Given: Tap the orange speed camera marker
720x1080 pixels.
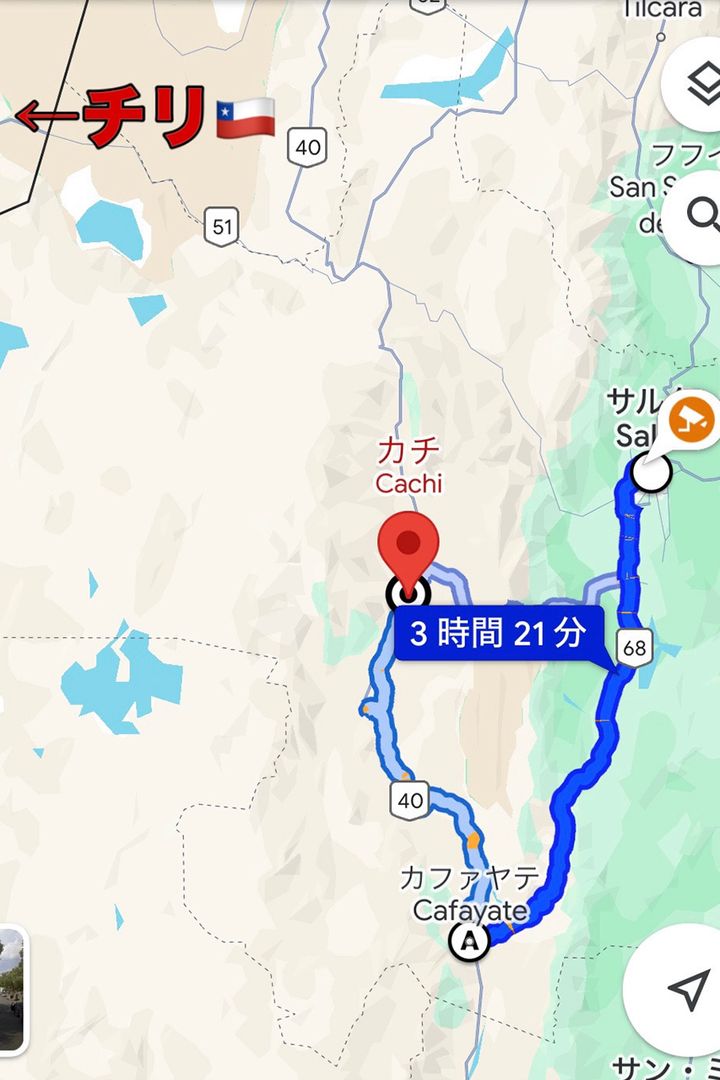Looking at the screenshot, I should 691,418.
